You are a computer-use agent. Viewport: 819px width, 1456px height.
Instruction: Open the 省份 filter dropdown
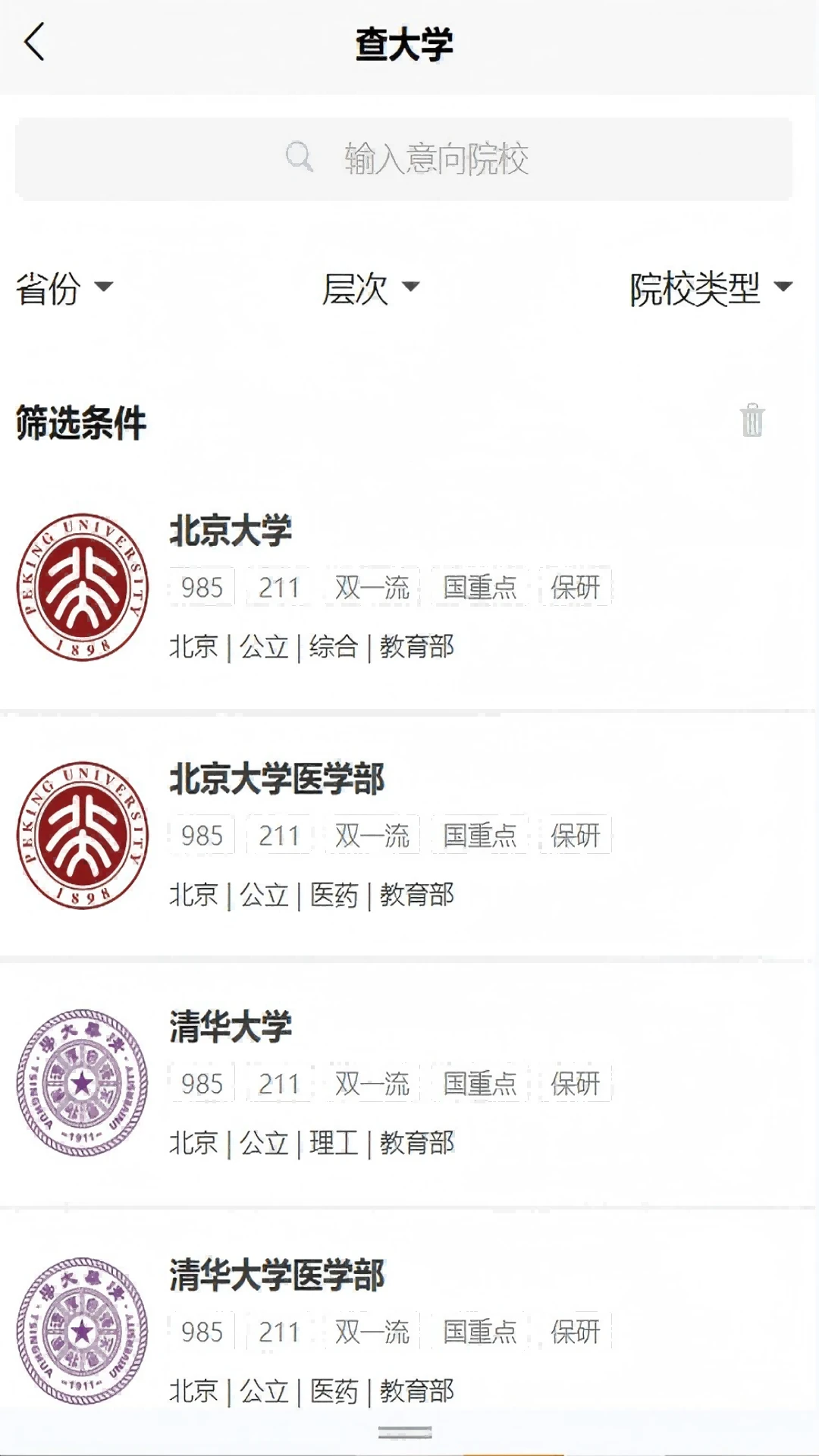coord(64,288)
